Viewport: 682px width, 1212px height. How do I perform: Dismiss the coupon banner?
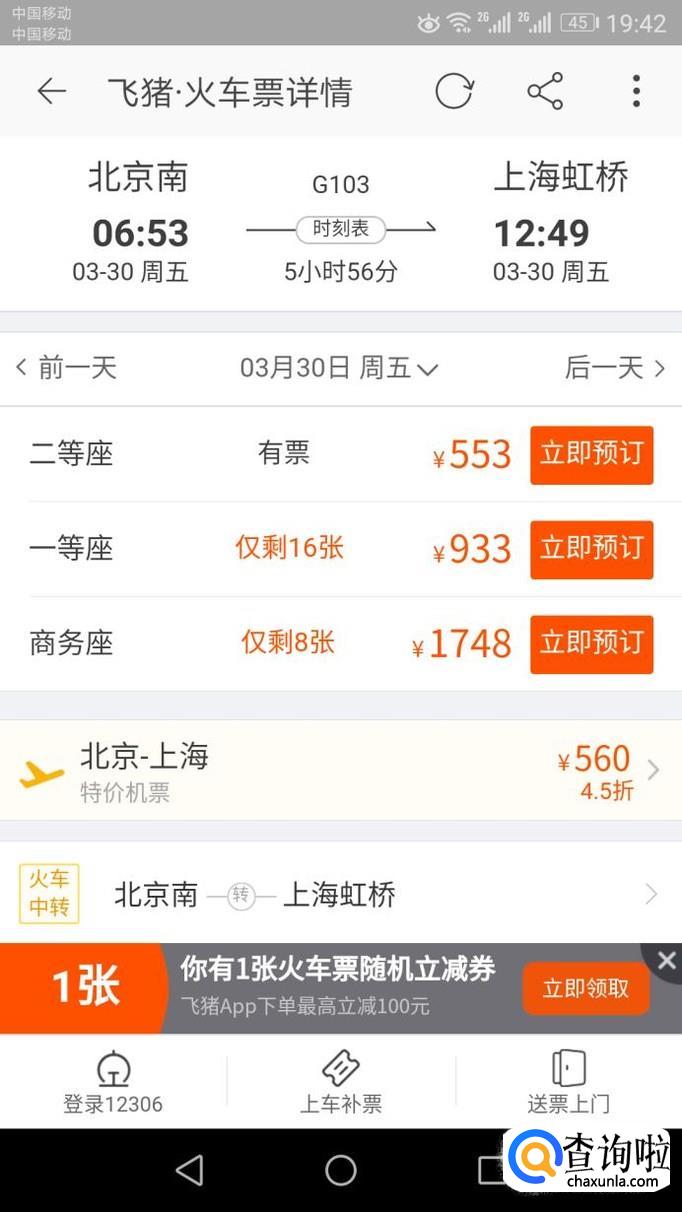point(667,961)
